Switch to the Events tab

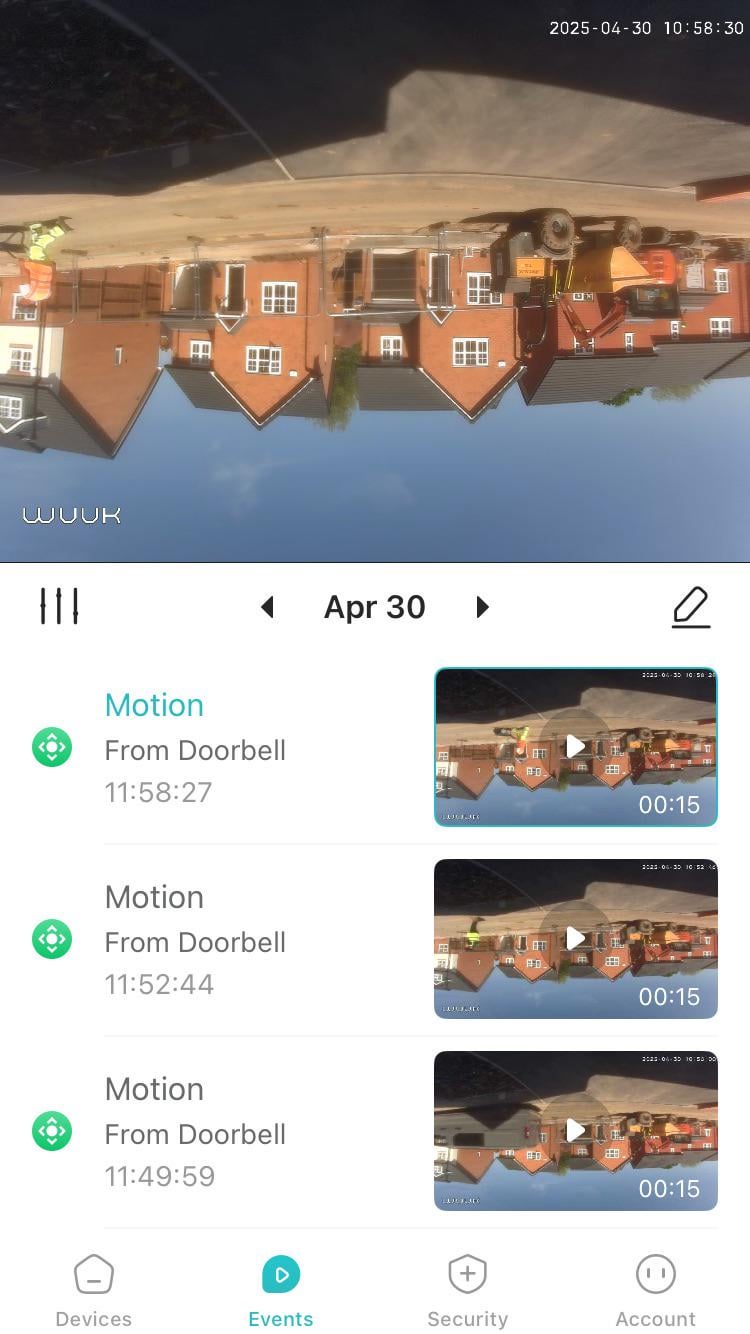pos(281,1290)
